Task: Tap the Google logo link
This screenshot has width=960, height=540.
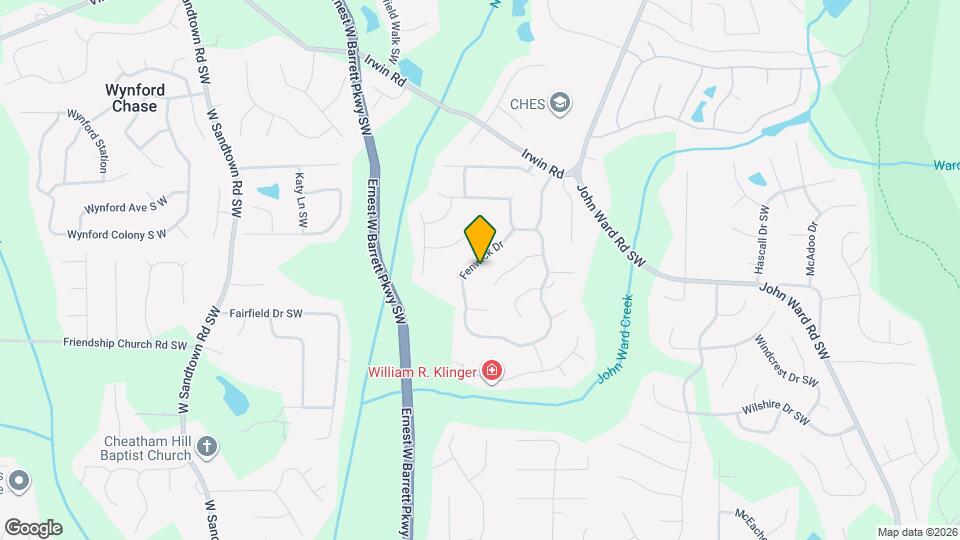Action: point(33,527)
